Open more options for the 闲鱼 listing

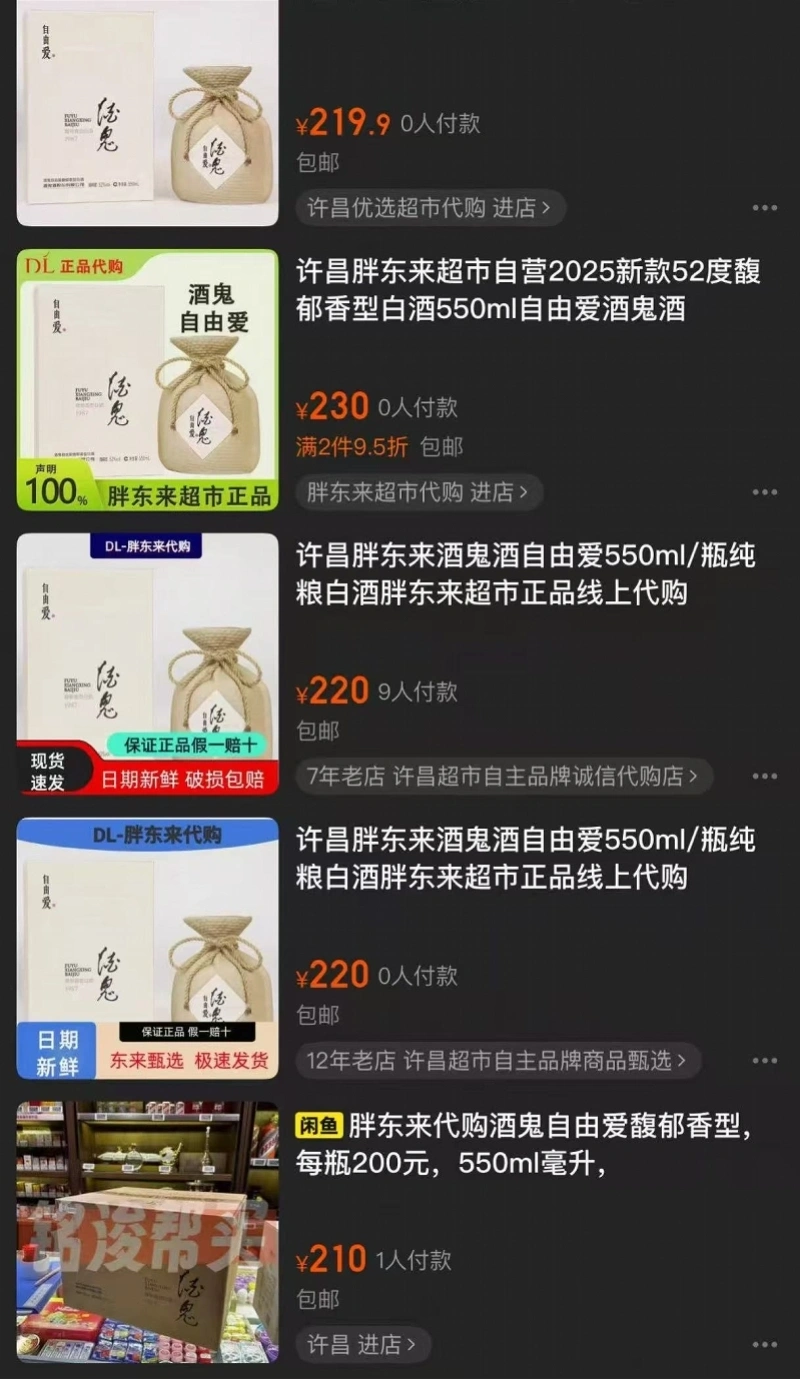click(x=765, y=1344)
